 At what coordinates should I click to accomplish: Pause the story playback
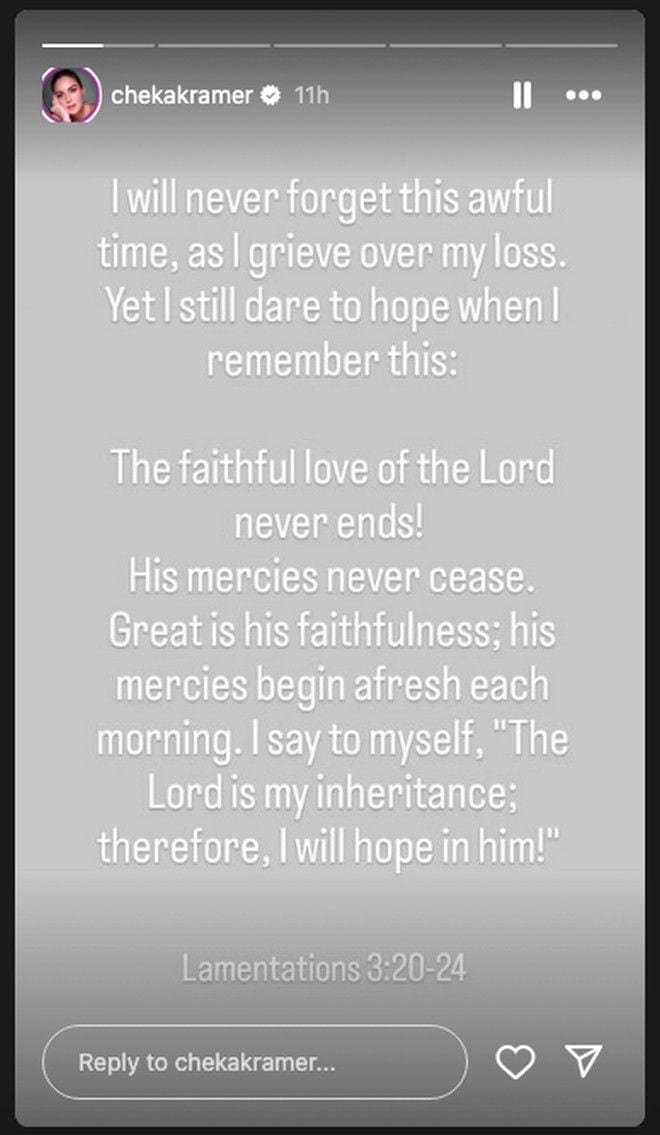pyautogui.click(x=521, y=96)
